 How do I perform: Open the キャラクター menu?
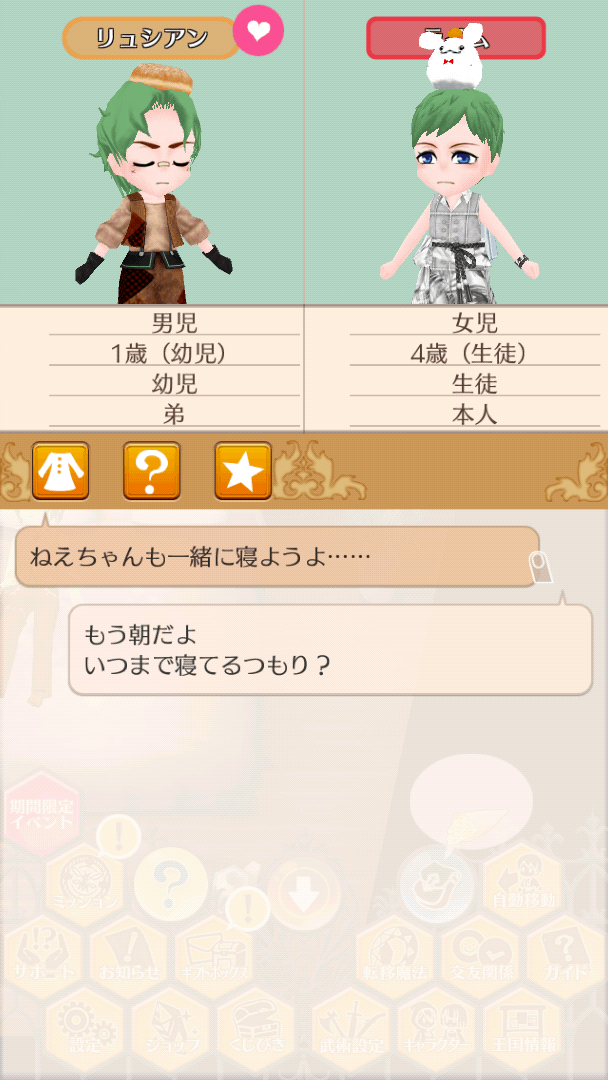437,1028
